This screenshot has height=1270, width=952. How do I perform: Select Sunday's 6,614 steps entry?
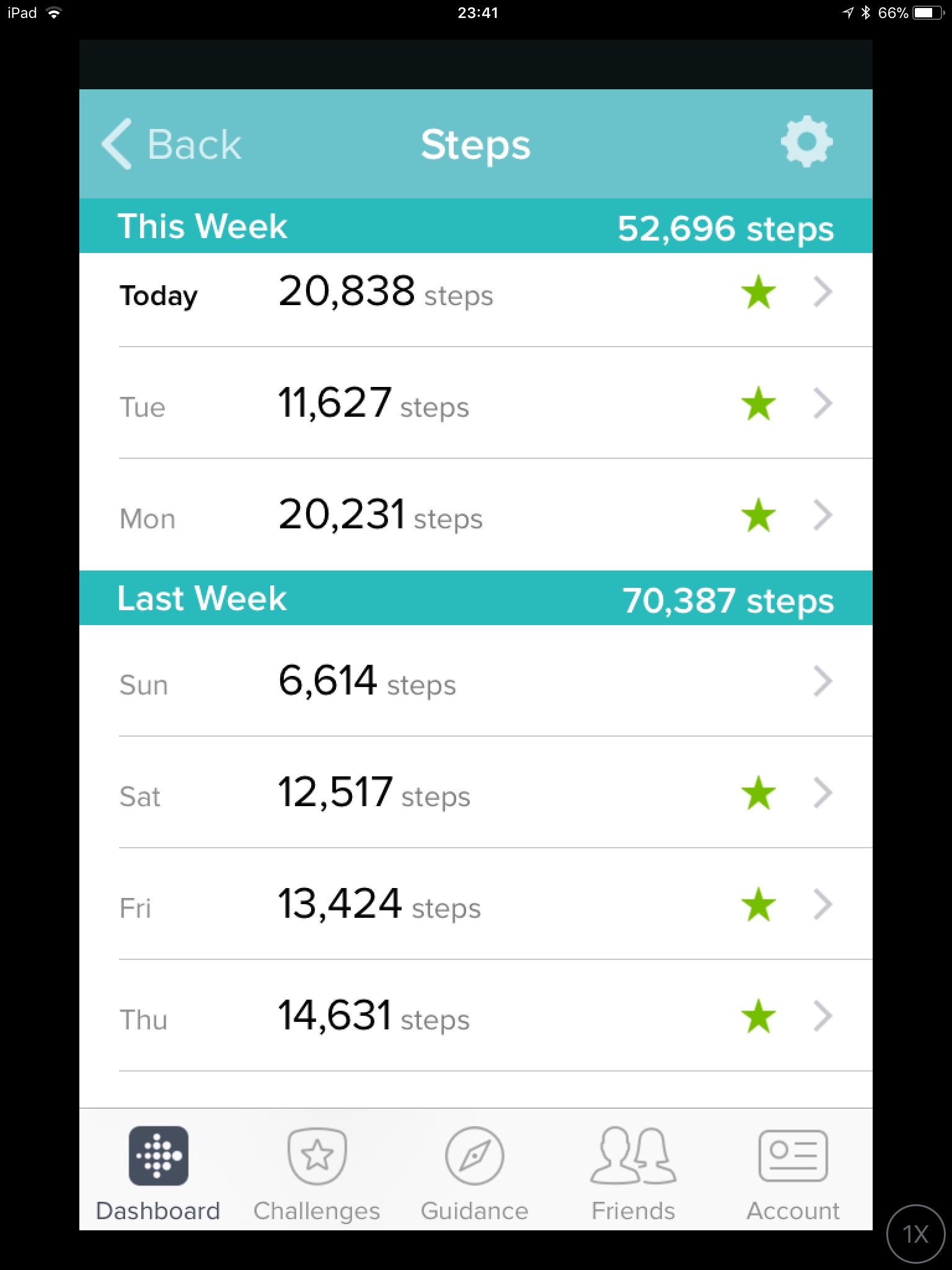click(x=476, y=682)
